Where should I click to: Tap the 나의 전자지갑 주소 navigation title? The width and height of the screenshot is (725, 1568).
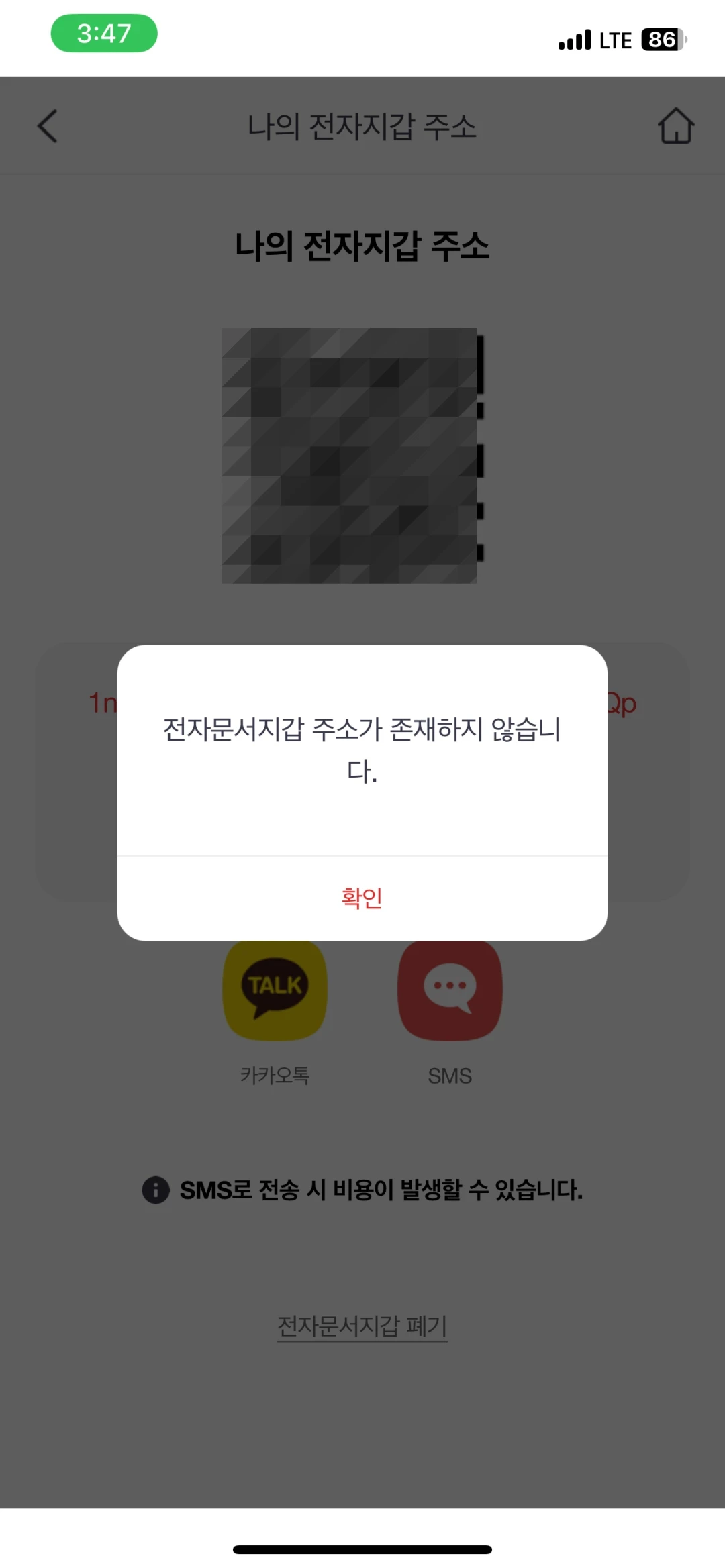[x=362, y=126]
